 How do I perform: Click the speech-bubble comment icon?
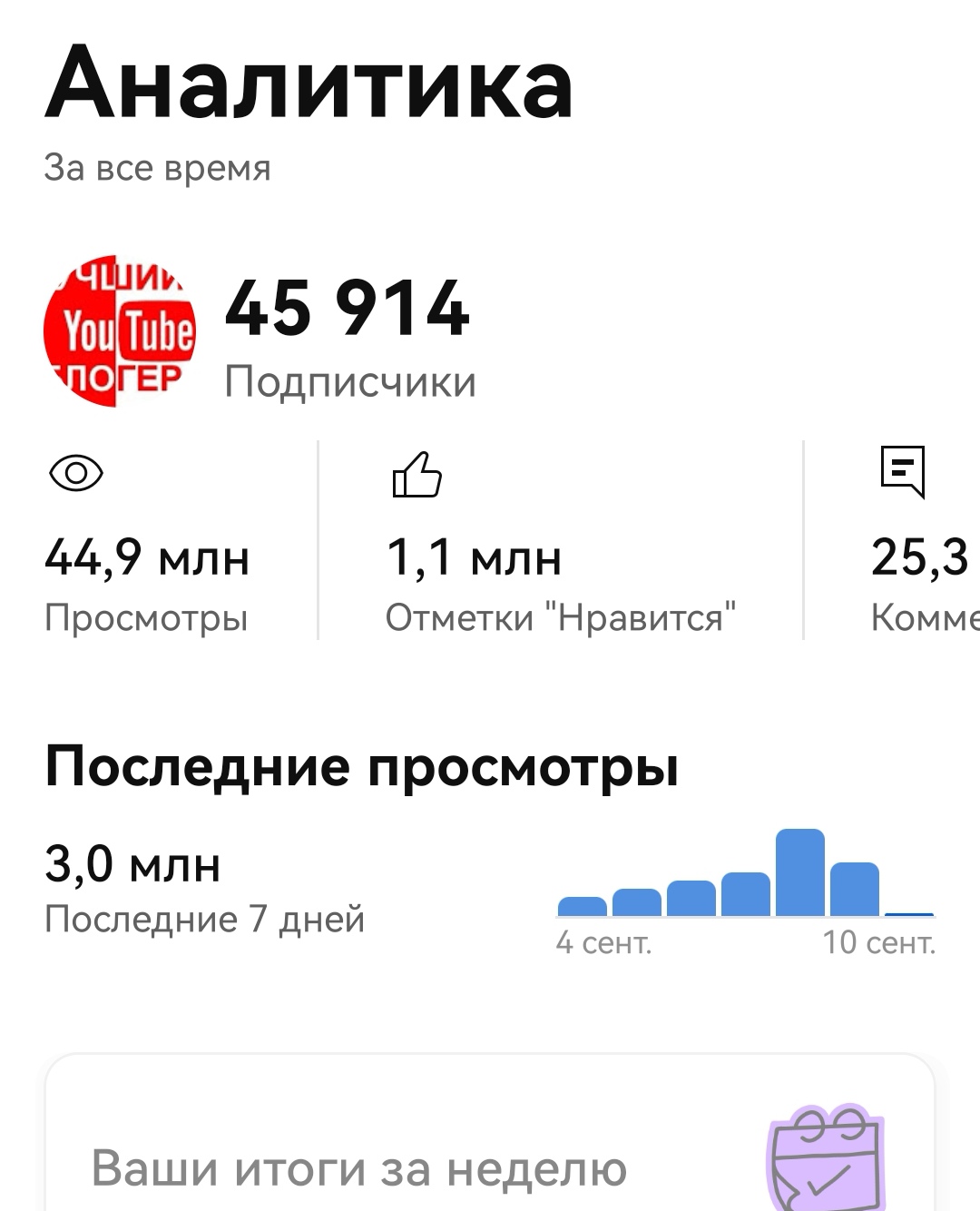tap(904, 475)
